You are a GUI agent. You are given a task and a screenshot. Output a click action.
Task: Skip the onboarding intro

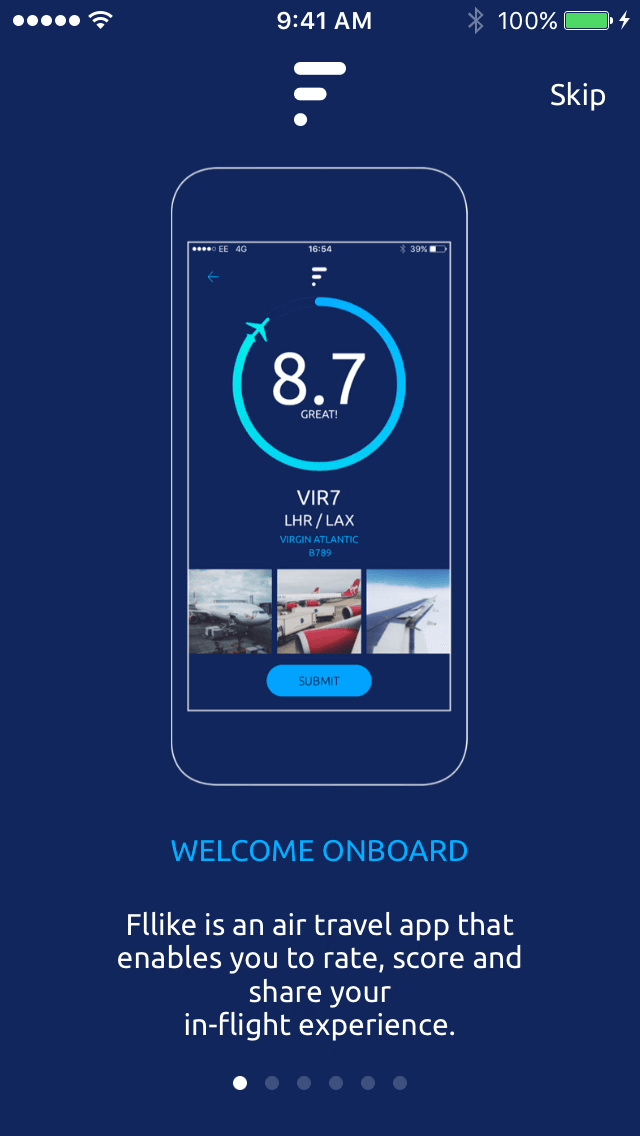(x=577, y=96)
